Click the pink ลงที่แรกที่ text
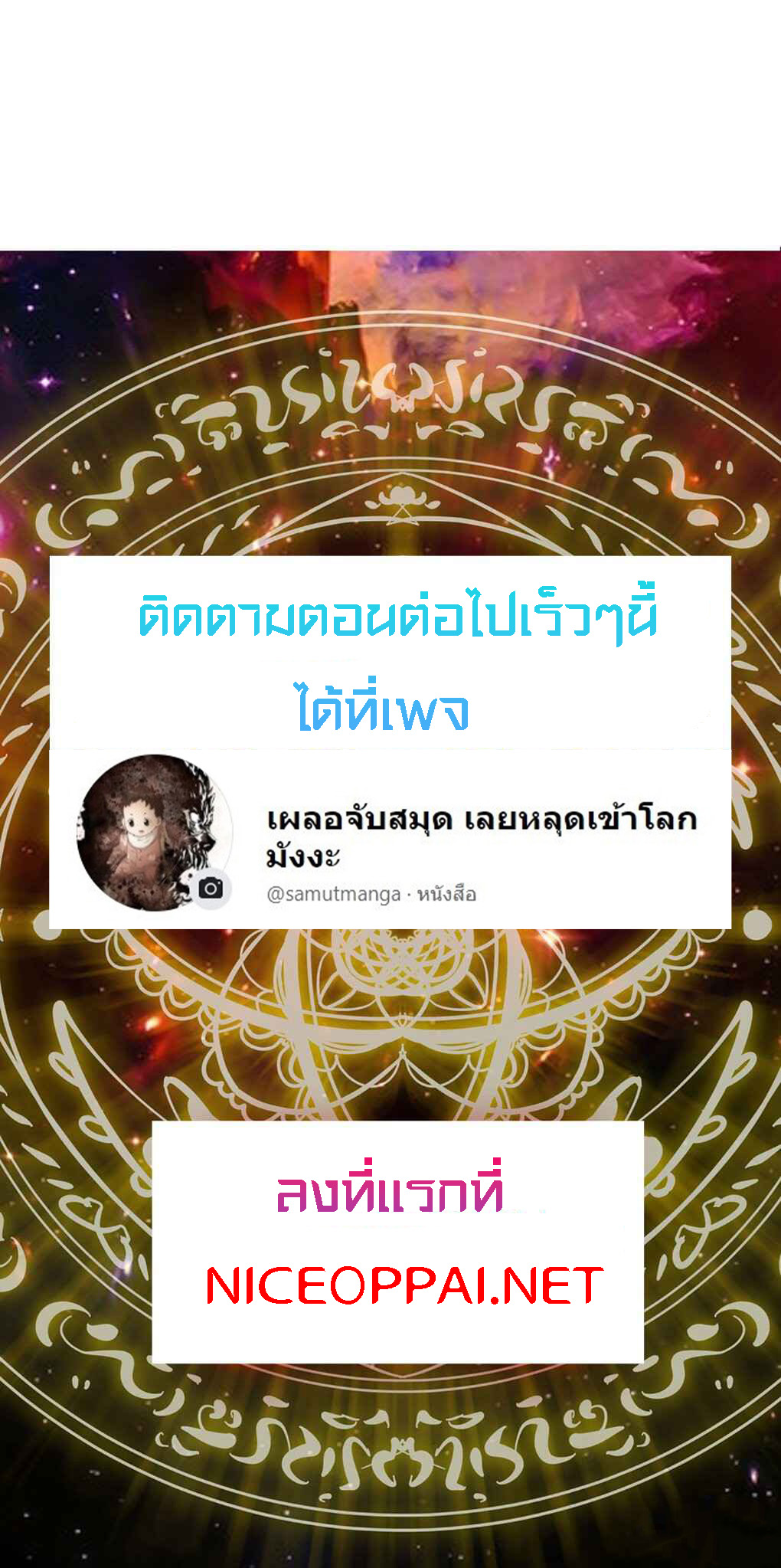 tap(390, 1191)
